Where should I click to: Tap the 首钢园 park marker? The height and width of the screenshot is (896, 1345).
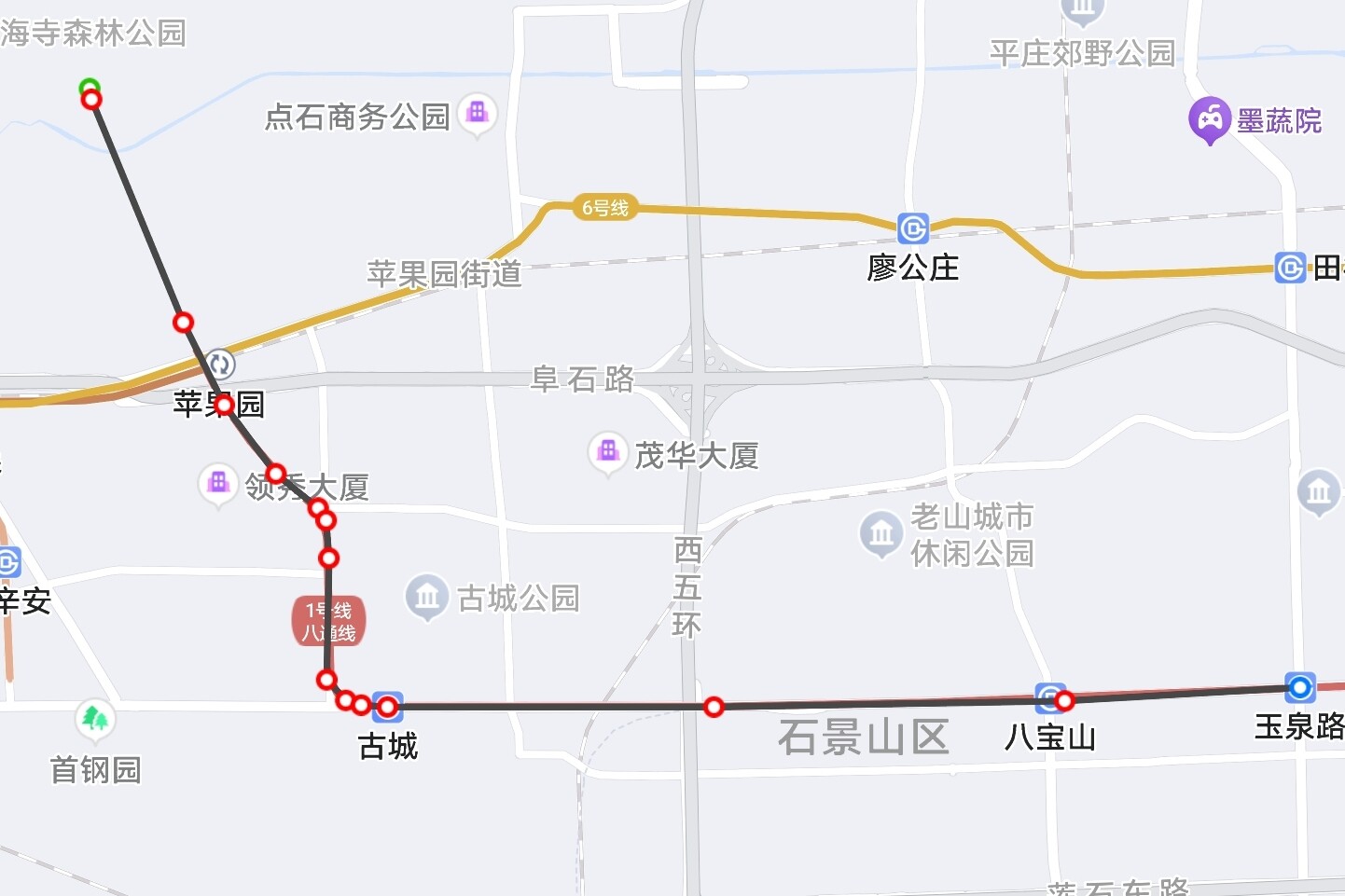click(x=94, y=719)
